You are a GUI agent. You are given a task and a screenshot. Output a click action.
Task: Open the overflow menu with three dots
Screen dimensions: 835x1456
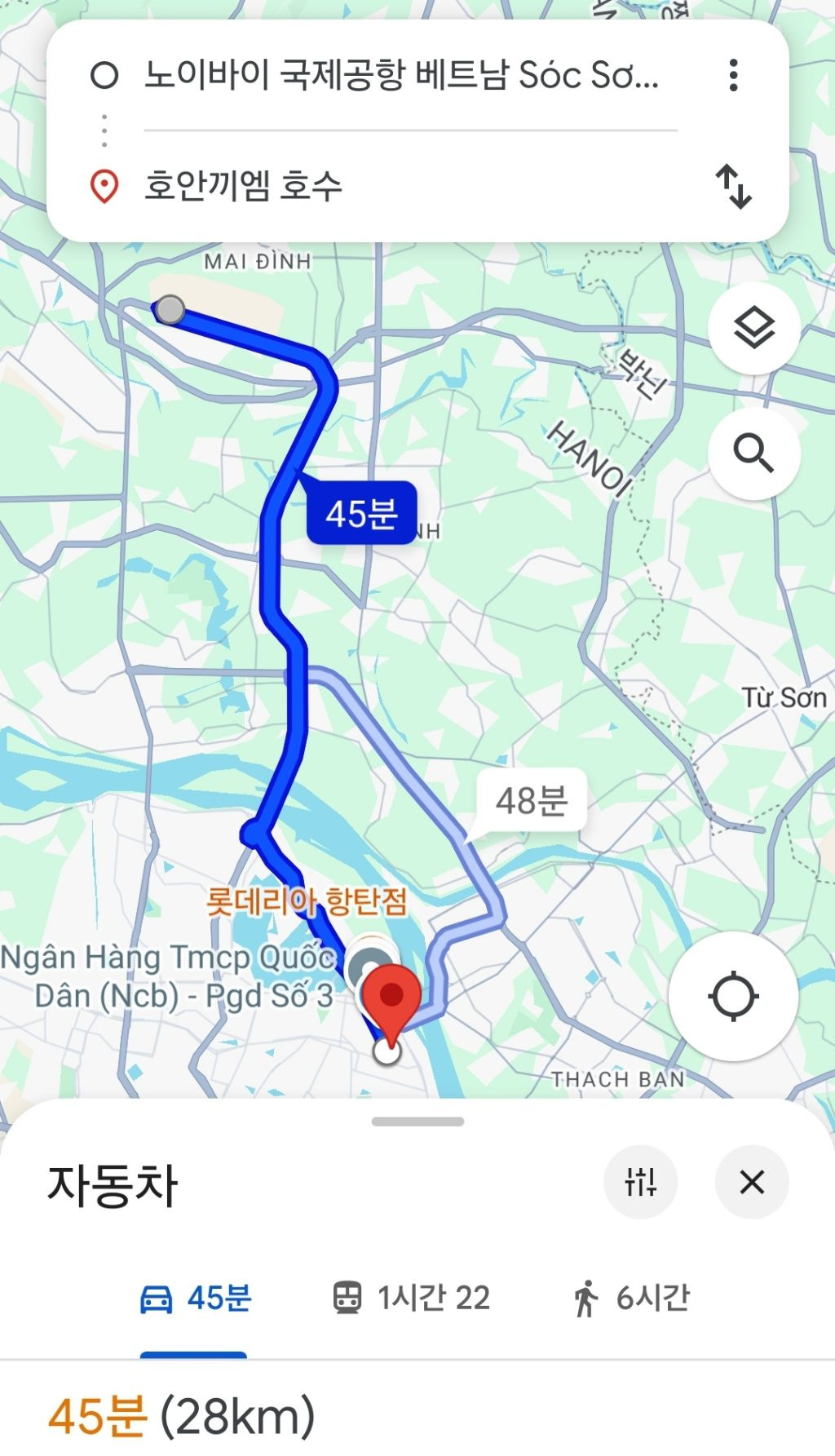734,75
